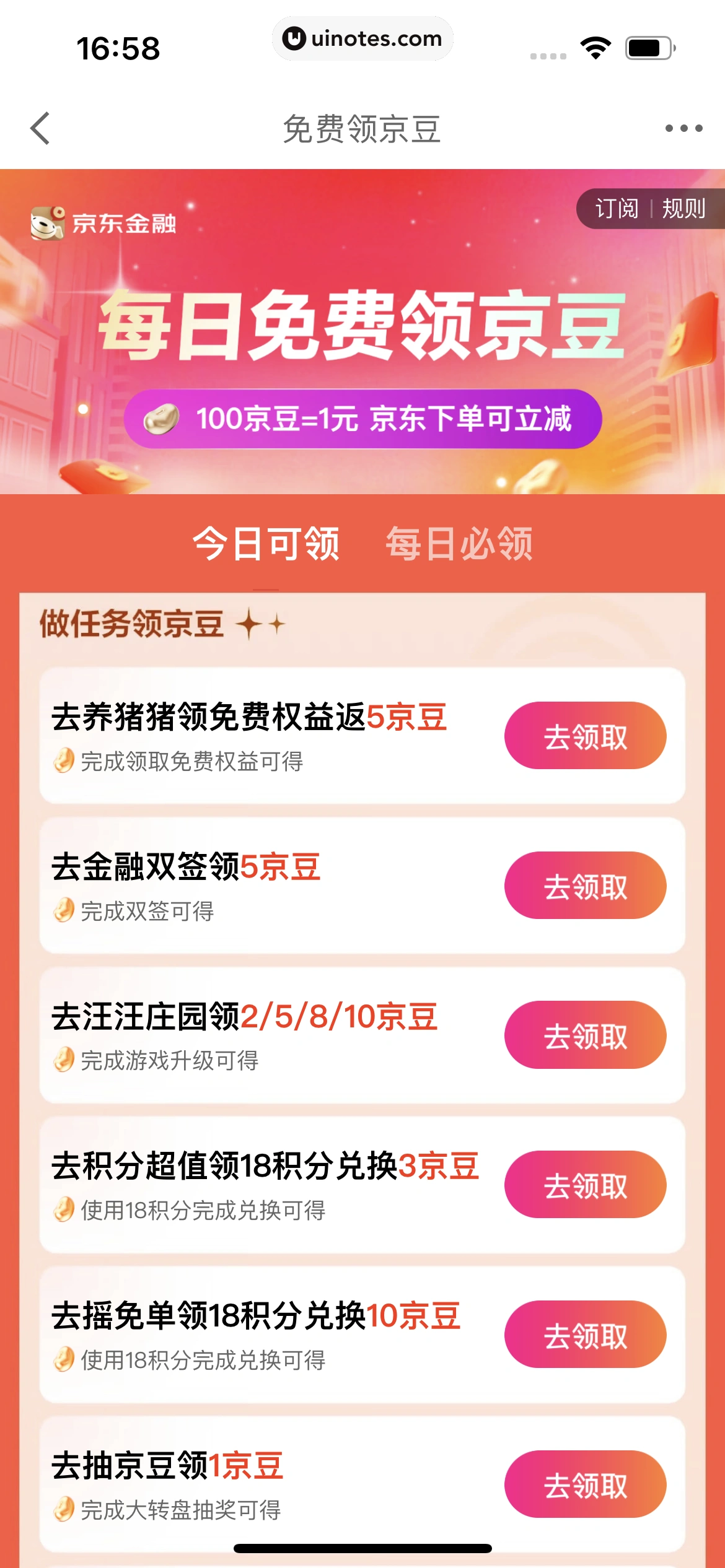The width and height of the screenshot is (725, 1568).
Task: Tap 去领取 for 去金融双签 task
Action: pos(585,886)
